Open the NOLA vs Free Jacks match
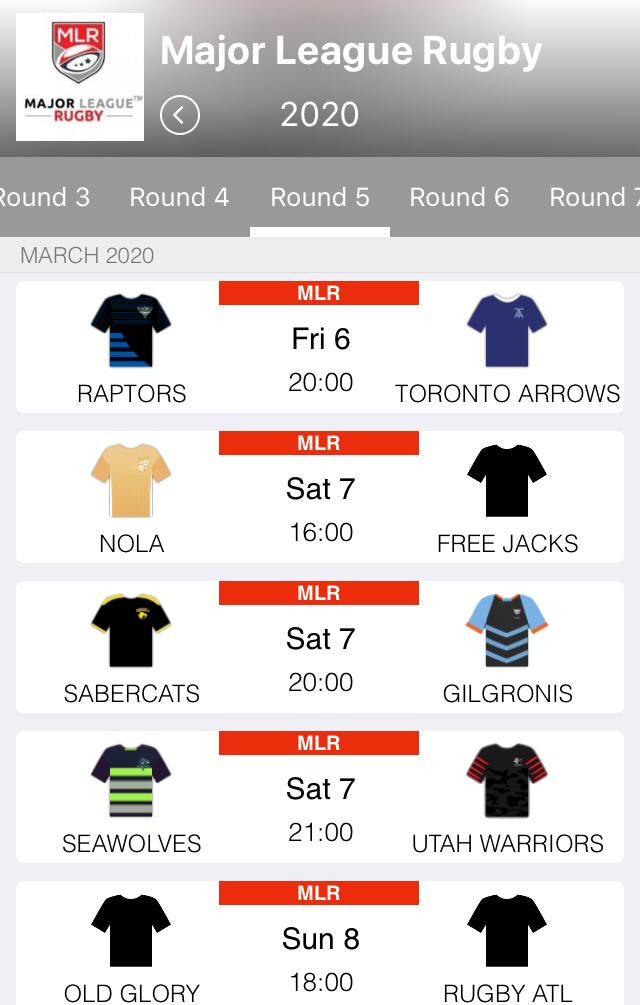The height and width of the screenshot is (1005, 640). click(x=320, y=498)
